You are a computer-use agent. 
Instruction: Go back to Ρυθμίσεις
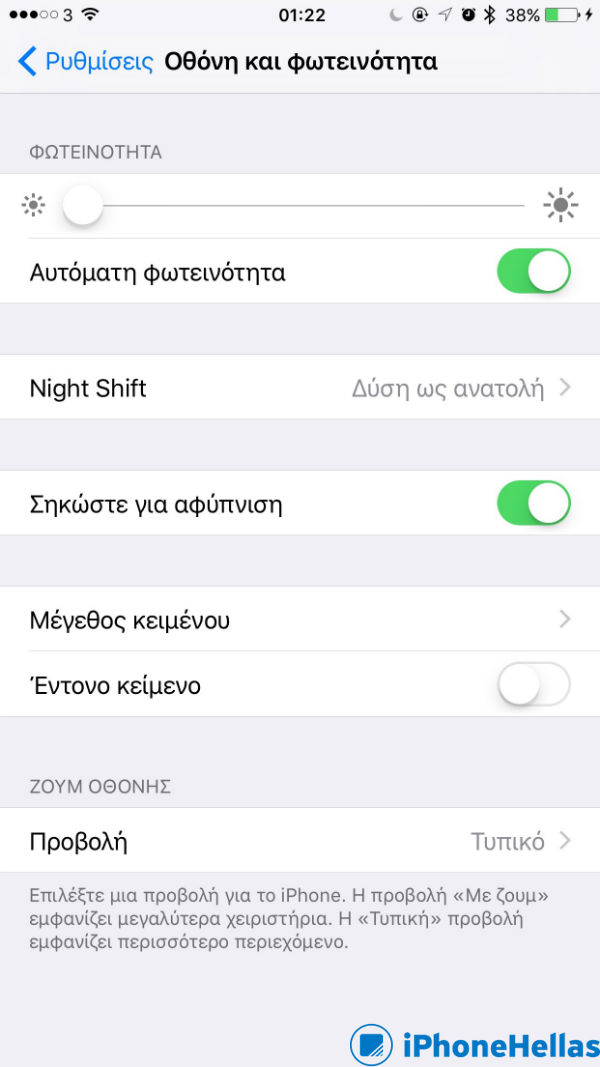click(87, 62)
